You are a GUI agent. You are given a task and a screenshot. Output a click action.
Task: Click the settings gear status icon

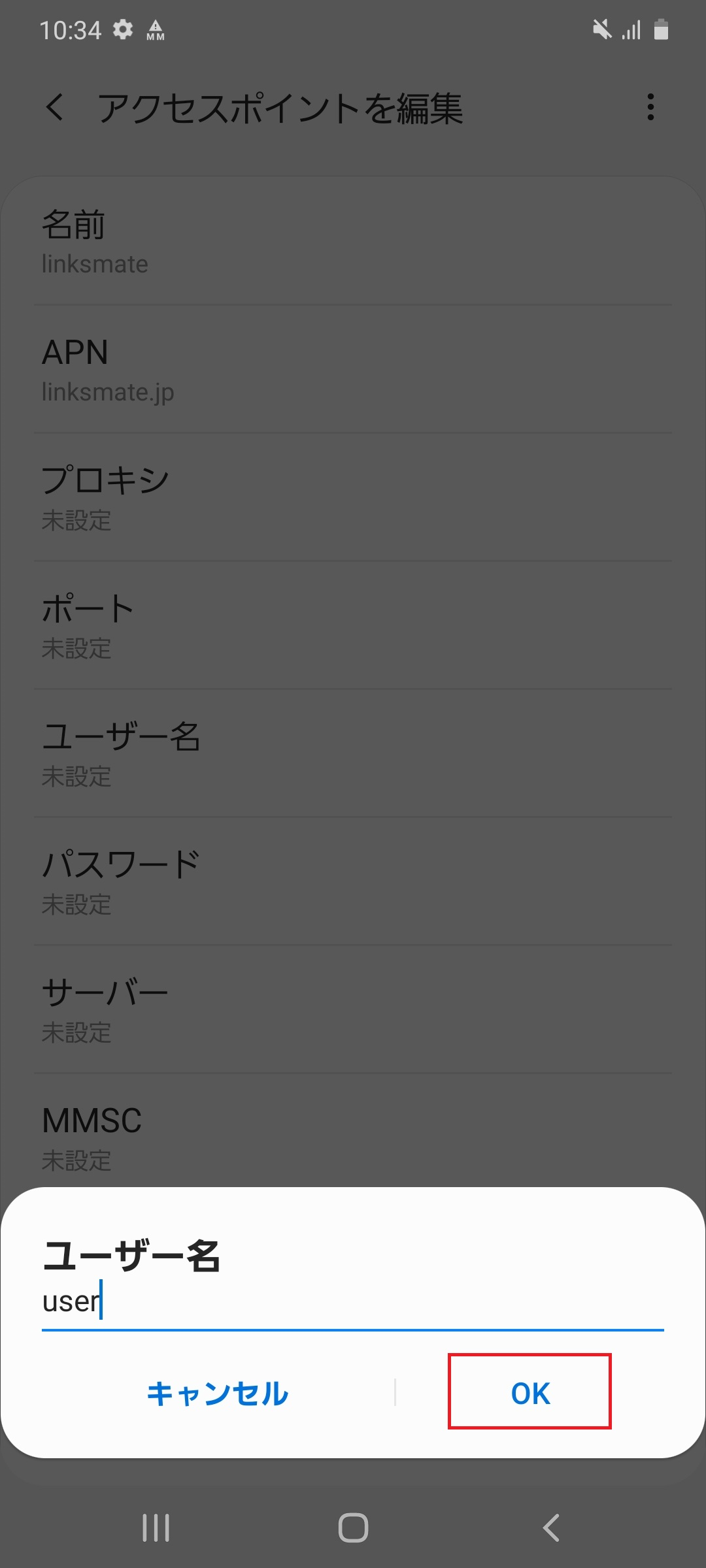pos(123,29)
